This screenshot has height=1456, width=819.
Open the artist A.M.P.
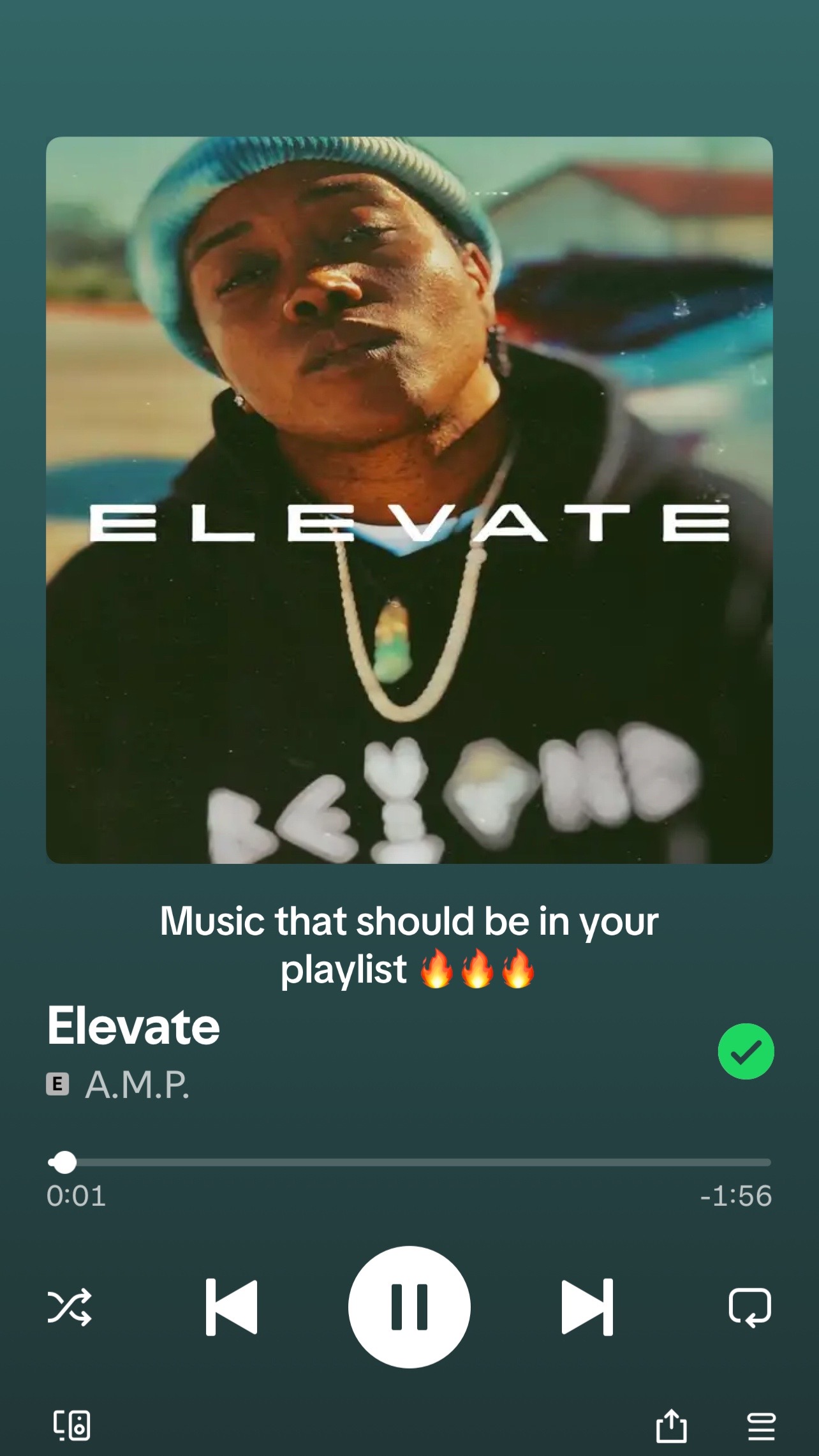[x=137, y=1084]
